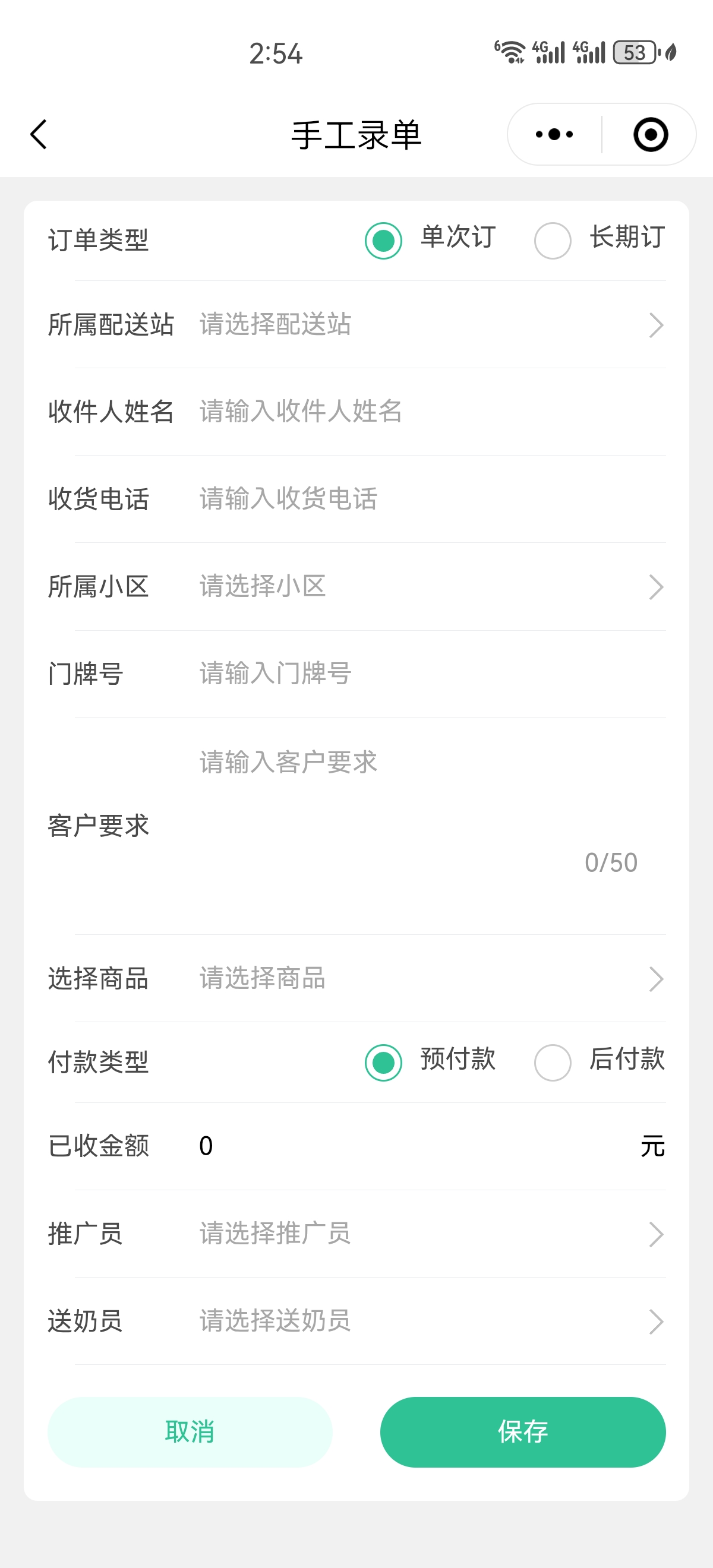The width and height of the screenshot is (713, 1568).
Task: Open the 所属配送站 picker
Action: 426,324
